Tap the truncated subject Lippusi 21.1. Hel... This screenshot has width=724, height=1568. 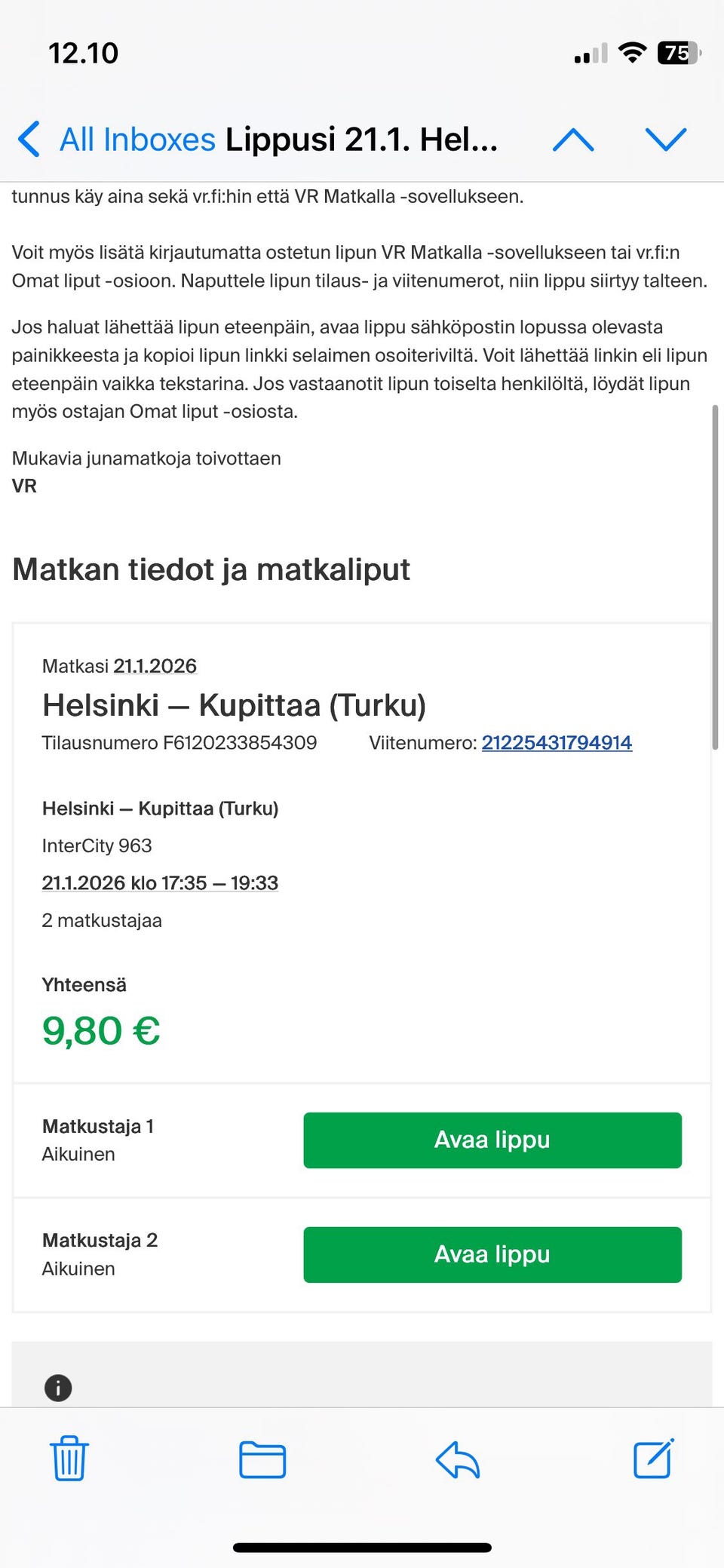click(x=364, y=140)
